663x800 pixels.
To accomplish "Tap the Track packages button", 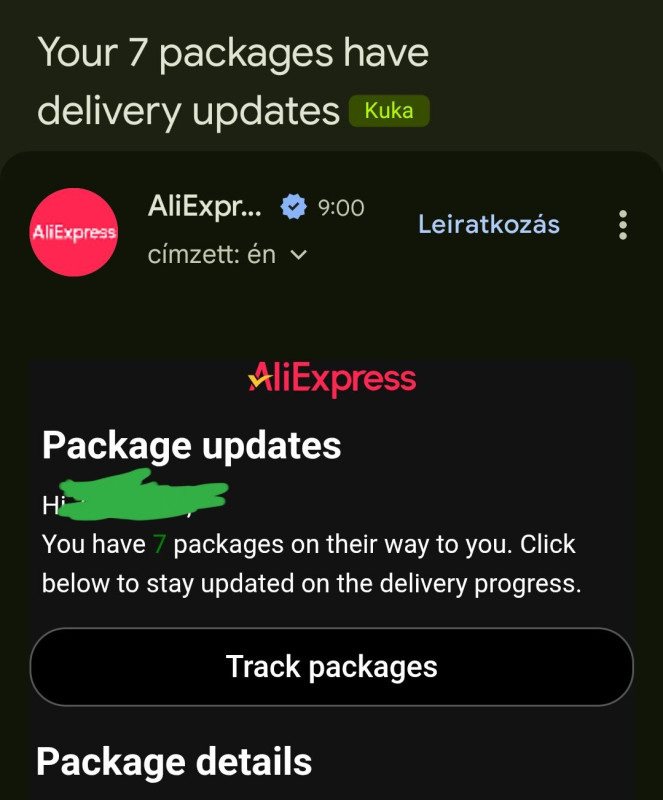I will 331,666.
